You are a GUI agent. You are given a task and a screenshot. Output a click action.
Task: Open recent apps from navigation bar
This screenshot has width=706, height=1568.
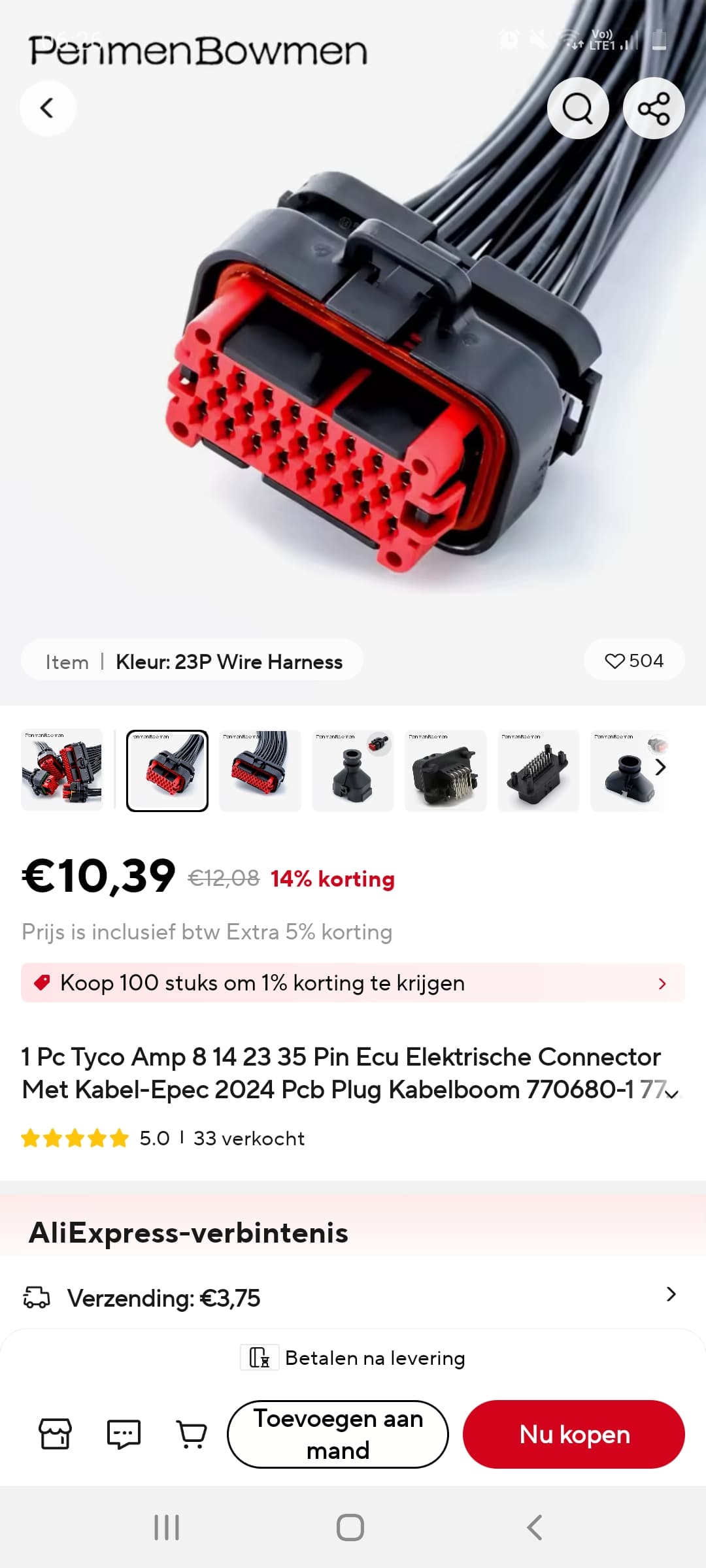pos(167,1527)
